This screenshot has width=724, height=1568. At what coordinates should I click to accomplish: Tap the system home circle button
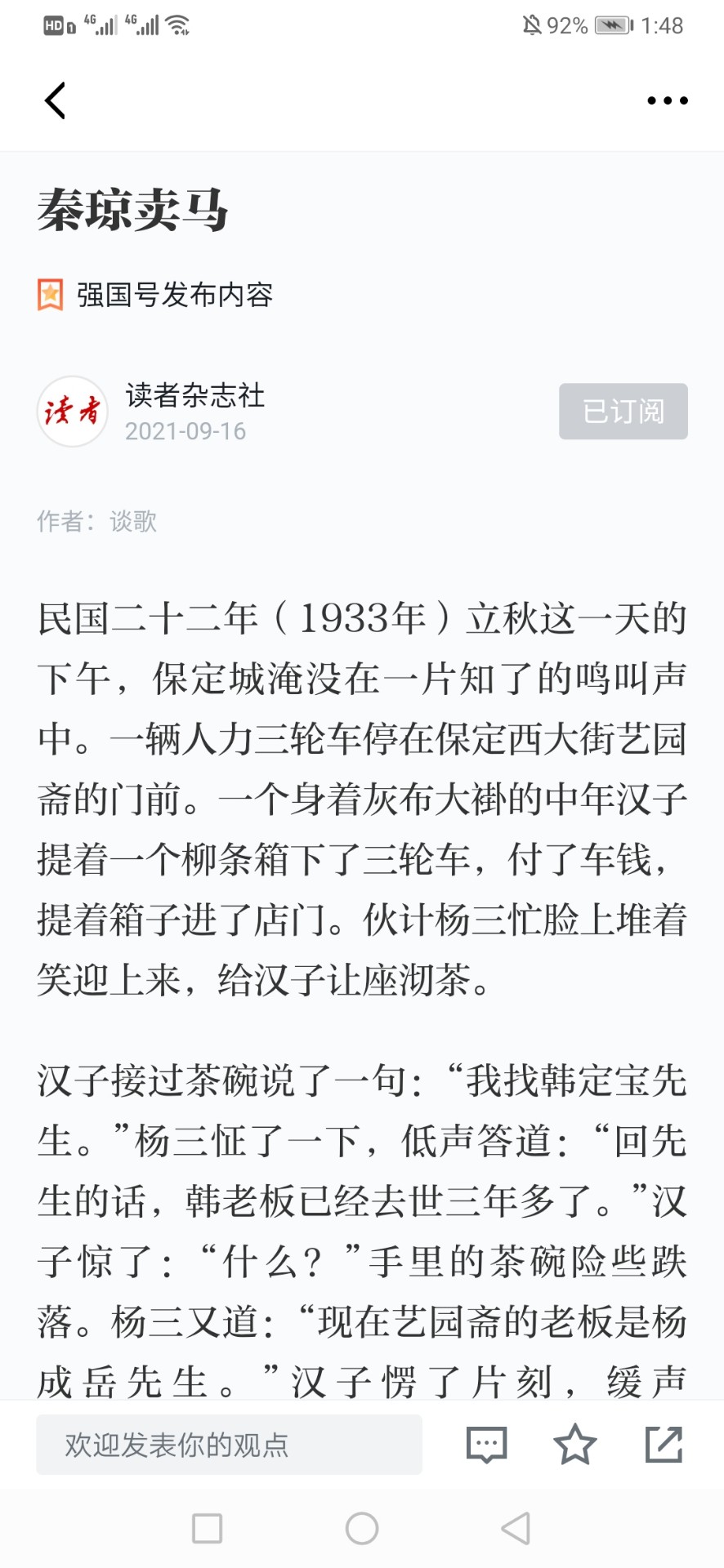pyautogui.click(x=362, y=1528)
